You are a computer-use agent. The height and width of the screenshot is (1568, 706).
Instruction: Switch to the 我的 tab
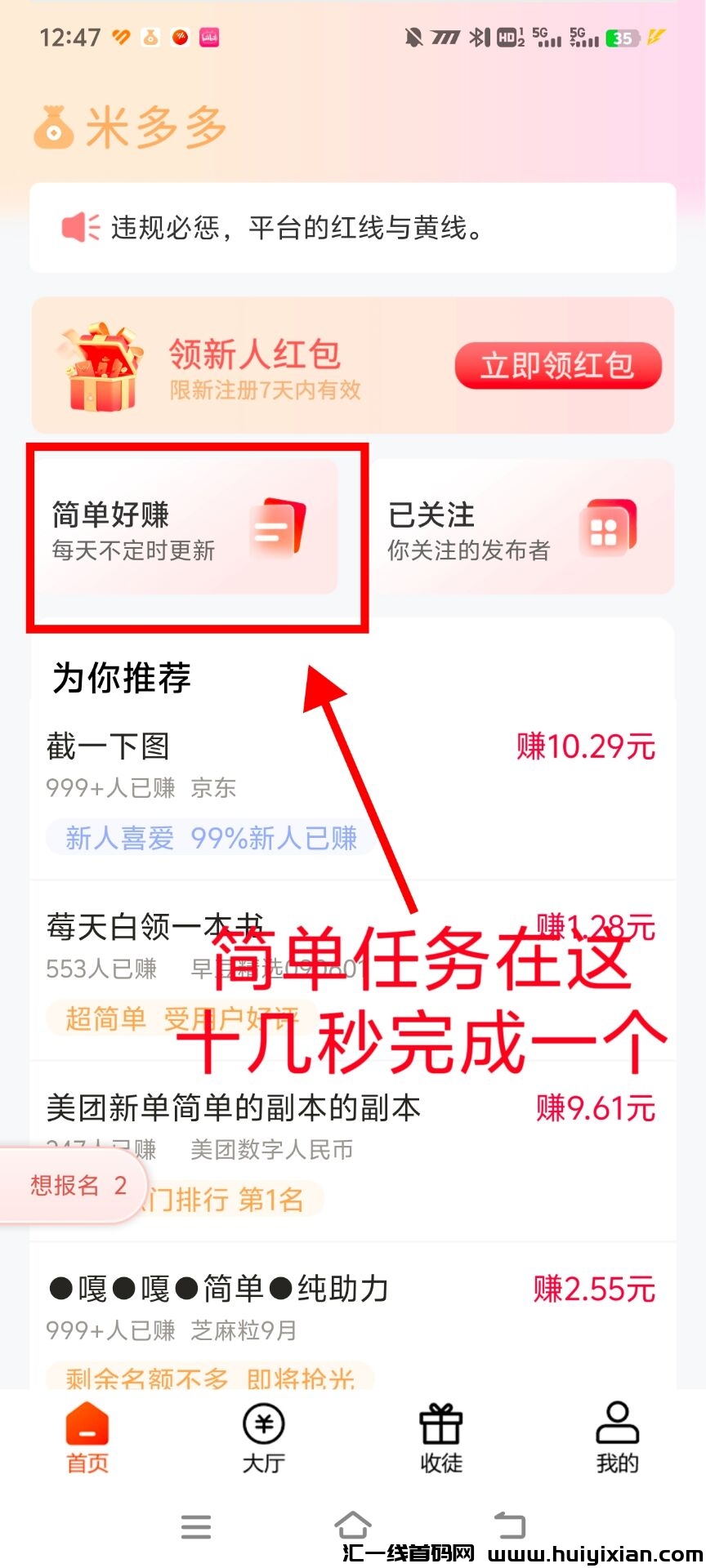tap(617, 1437)
